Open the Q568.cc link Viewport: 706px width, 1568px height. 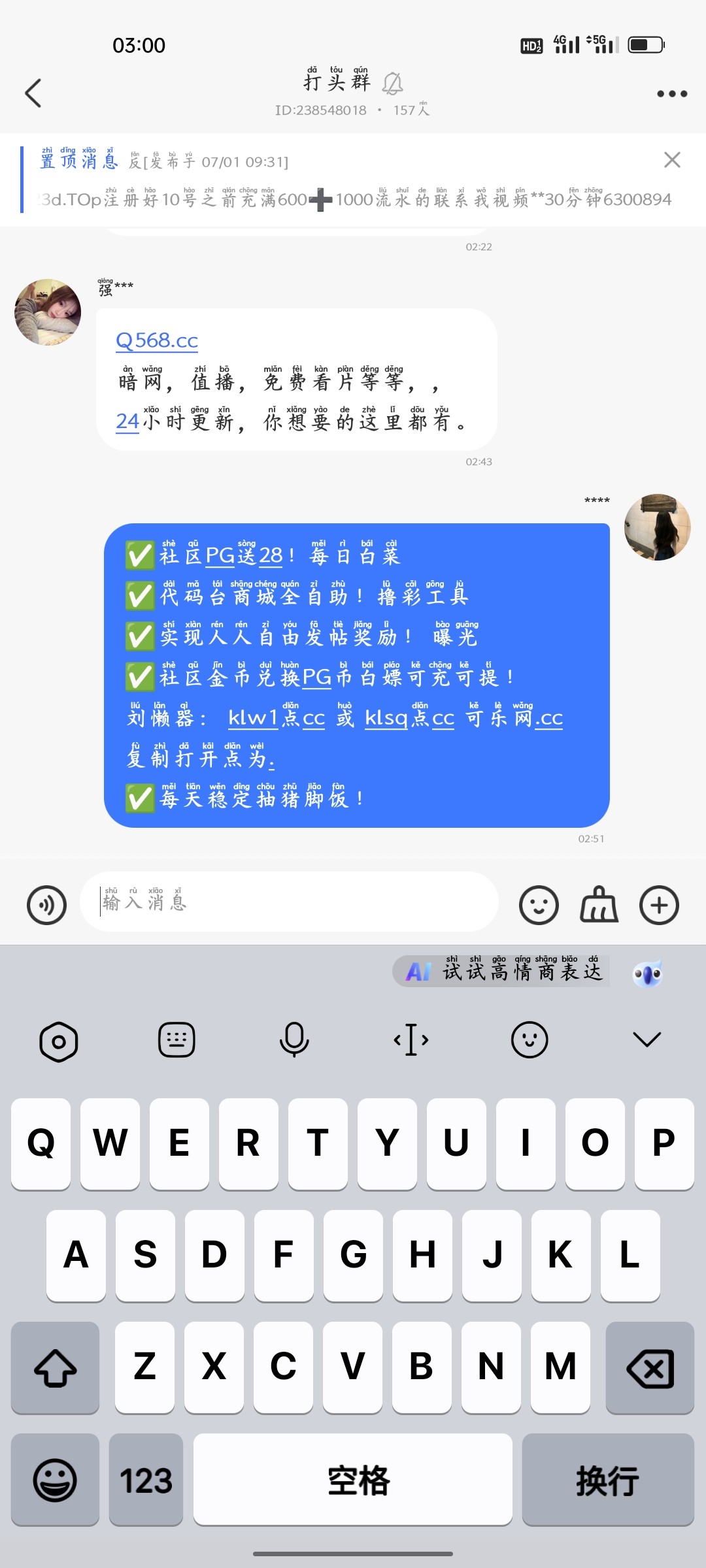click(157, 340)
